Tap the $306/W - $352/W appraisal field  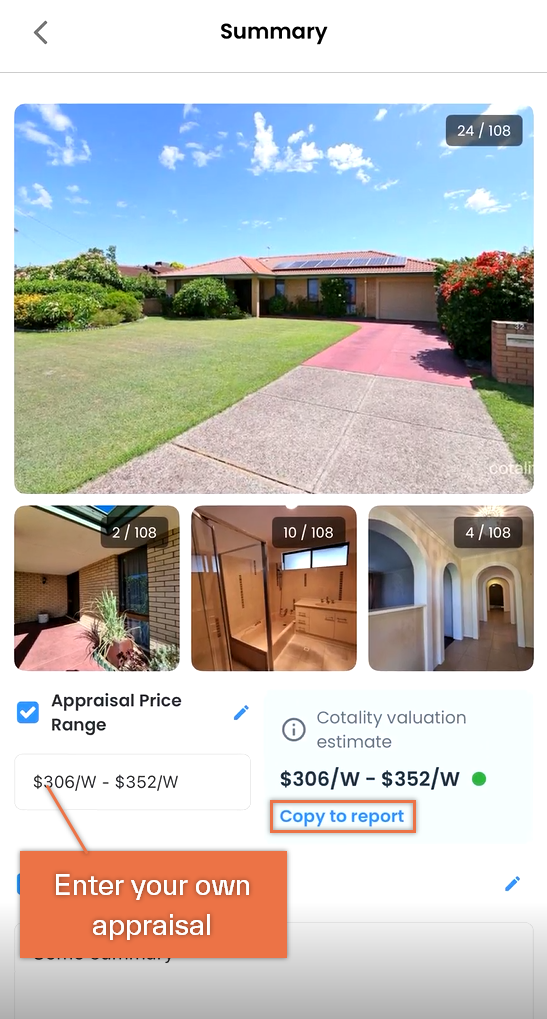click(133, 782)
